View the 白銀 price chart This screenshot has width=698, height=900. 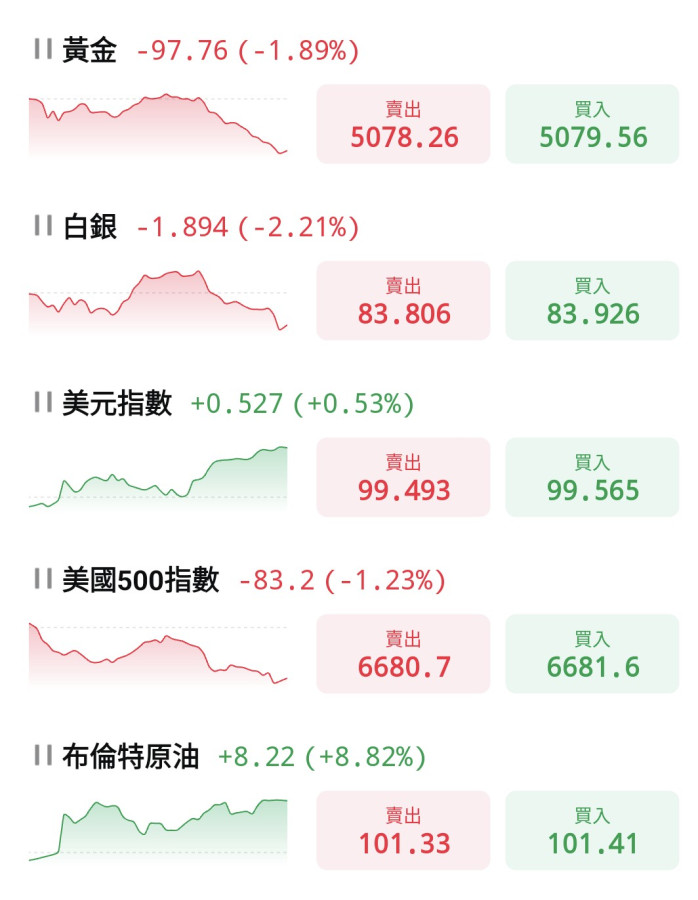click(x=158, y=301)
